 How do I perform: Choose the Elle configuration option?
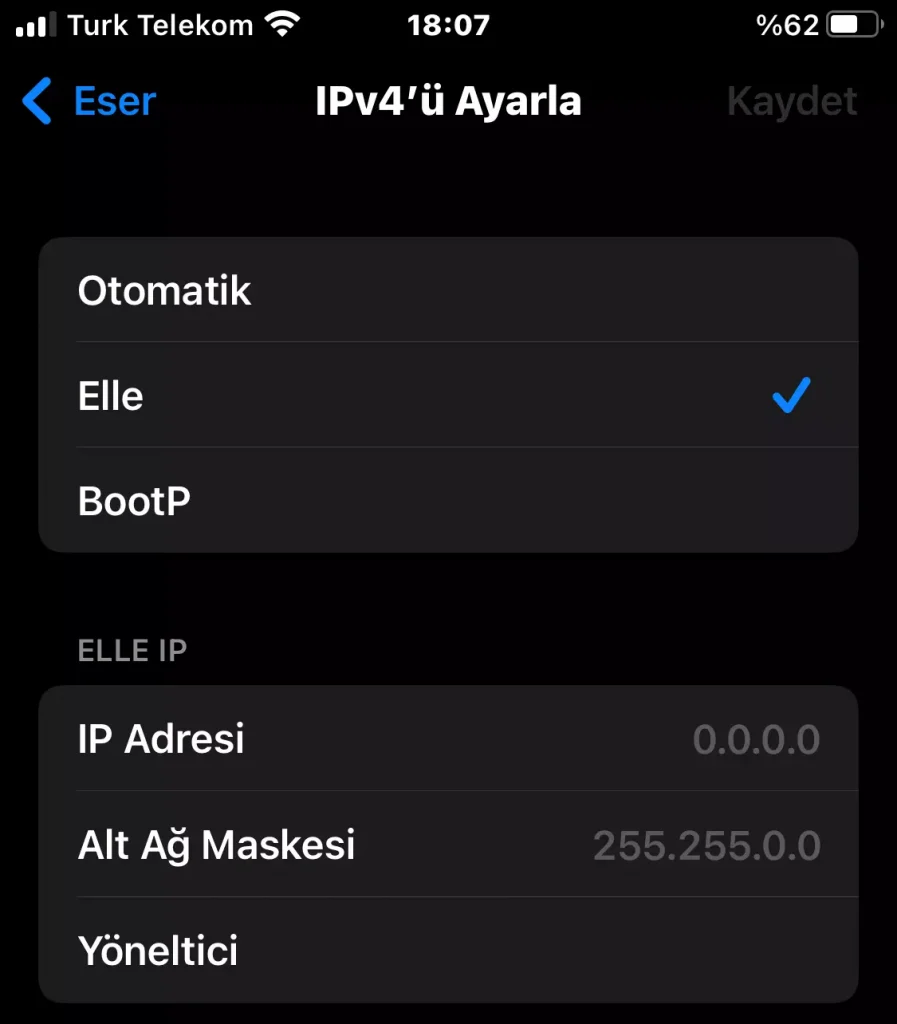click(x=448, y=396)
